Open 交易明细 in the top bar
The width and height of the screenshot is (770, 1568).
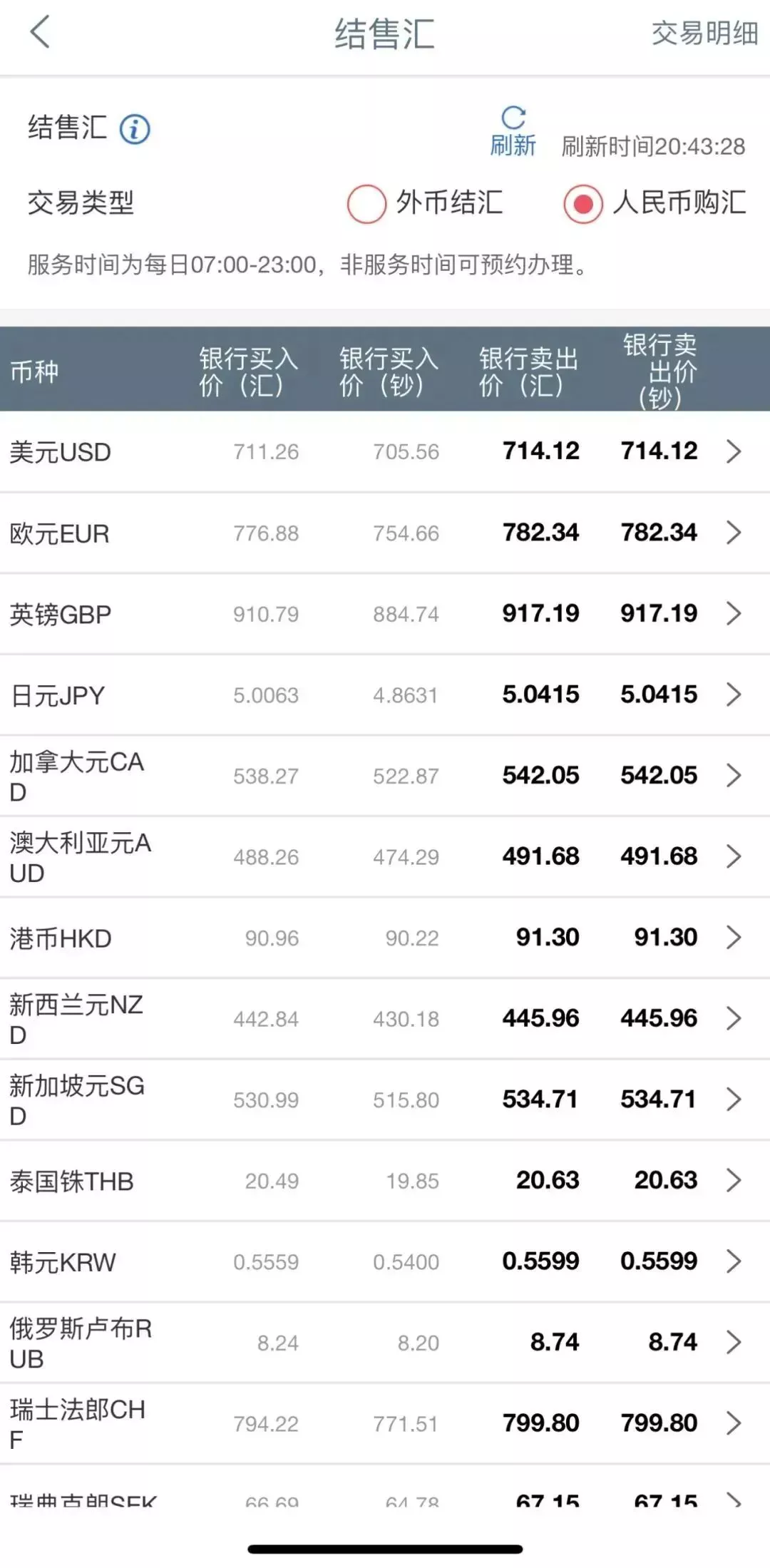click(x=702, y=34)
